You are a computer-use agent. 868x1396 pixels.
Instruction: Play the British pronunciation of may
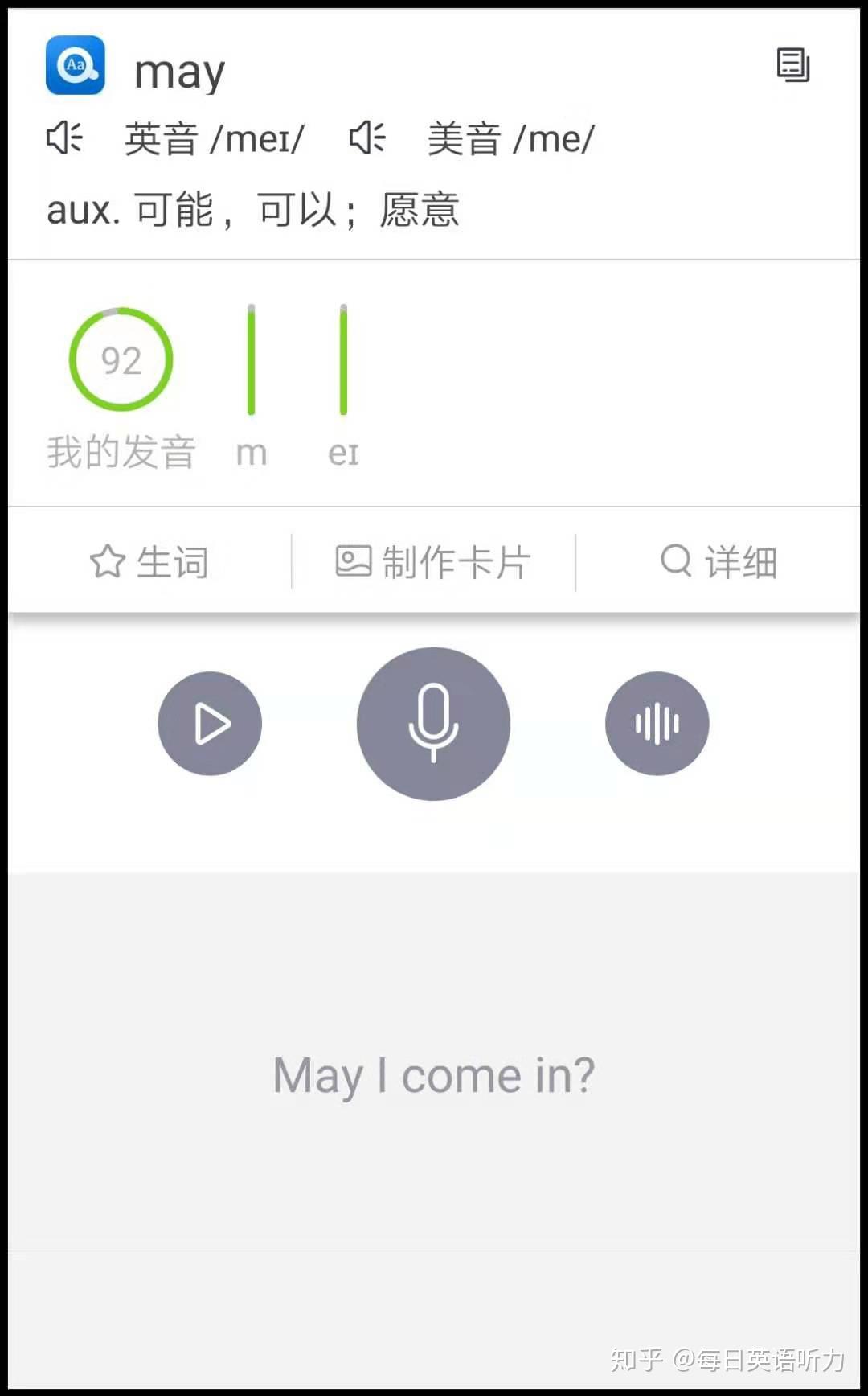[64, 138]
